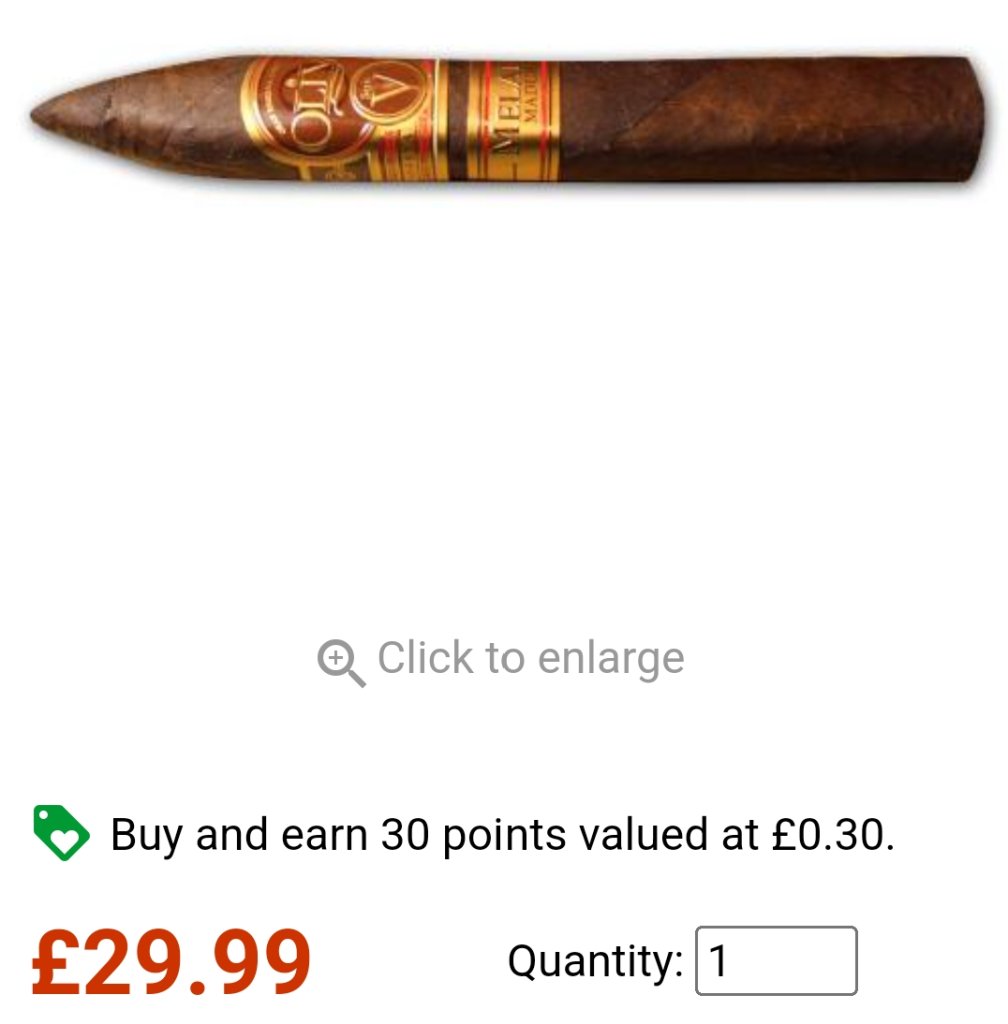The width and height of the screenshot is (1008, 1024).
Task: Open the cigar product image
Action: (x=504, y=120)
